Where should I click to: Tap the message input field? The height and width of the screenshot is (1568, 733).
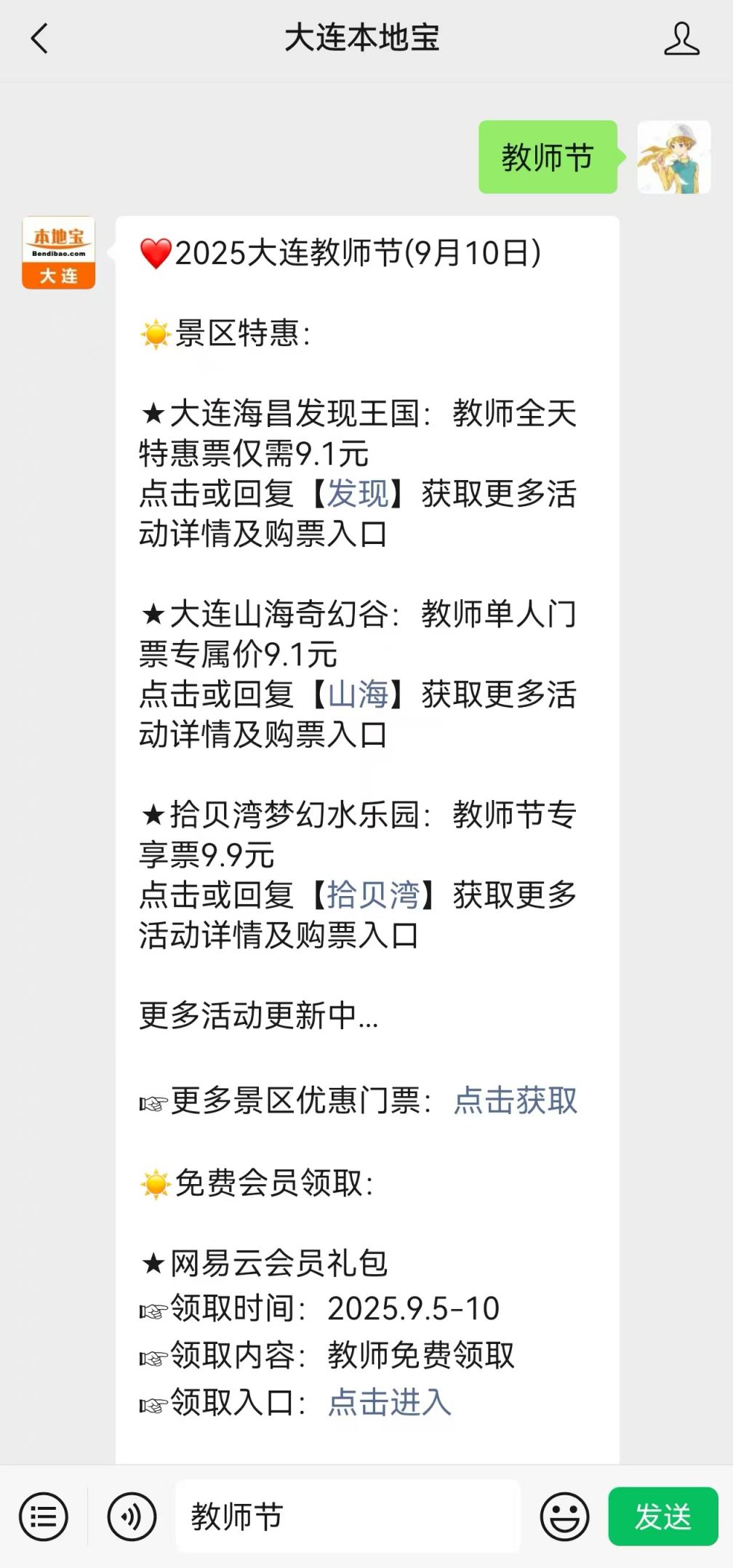tap(348, 1516)
